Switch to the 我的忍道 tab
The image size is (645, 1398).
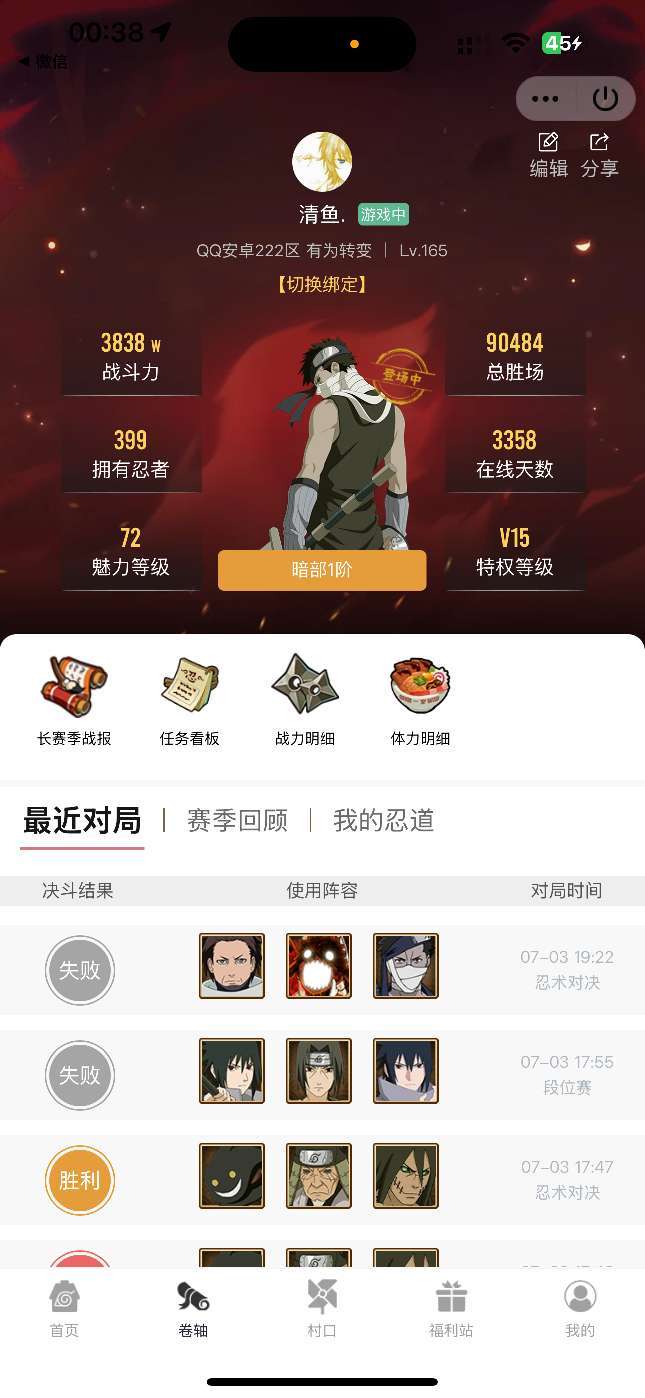coord(384,821)
